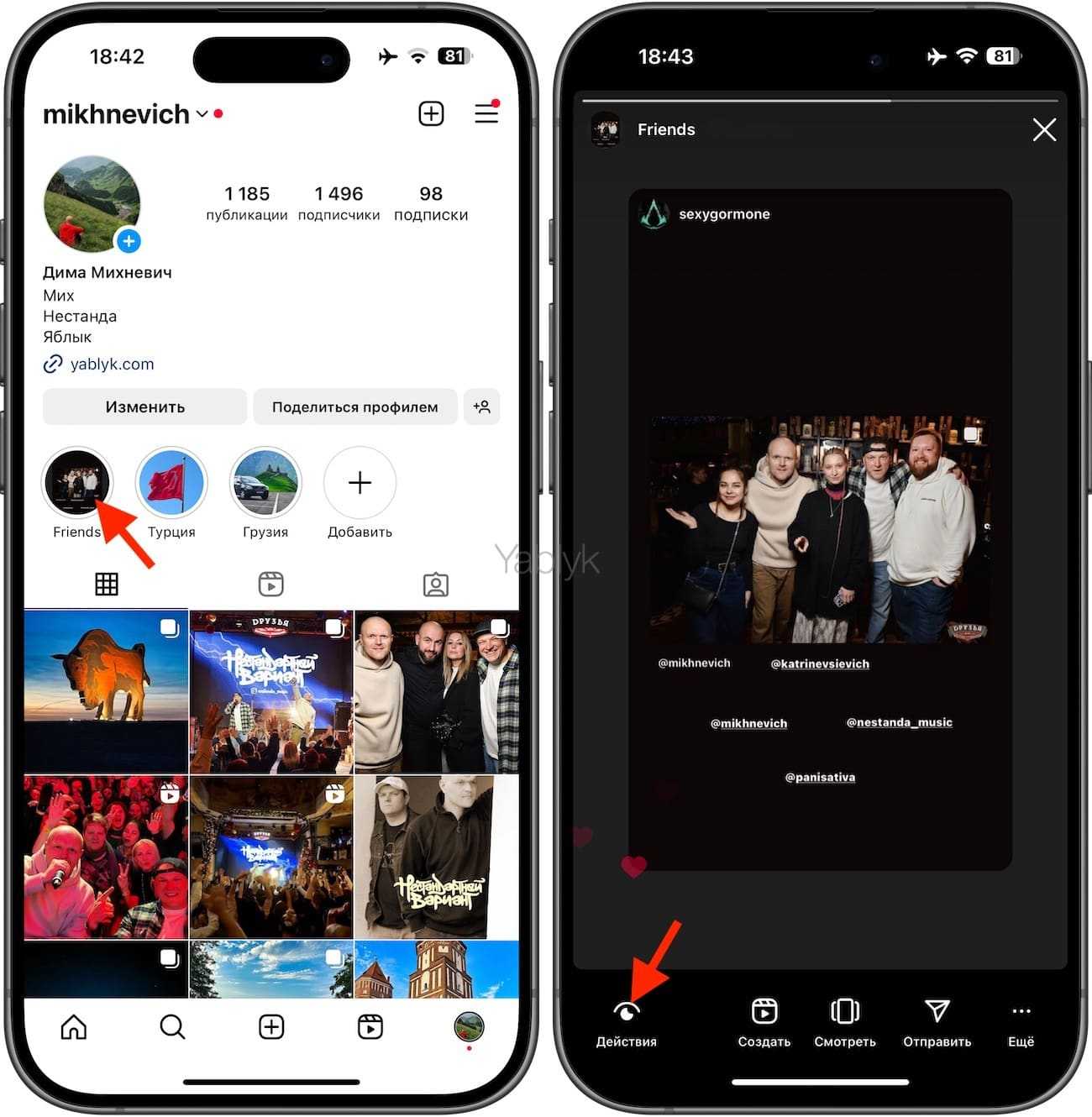Open the Турция highlight

coord(171,484)
